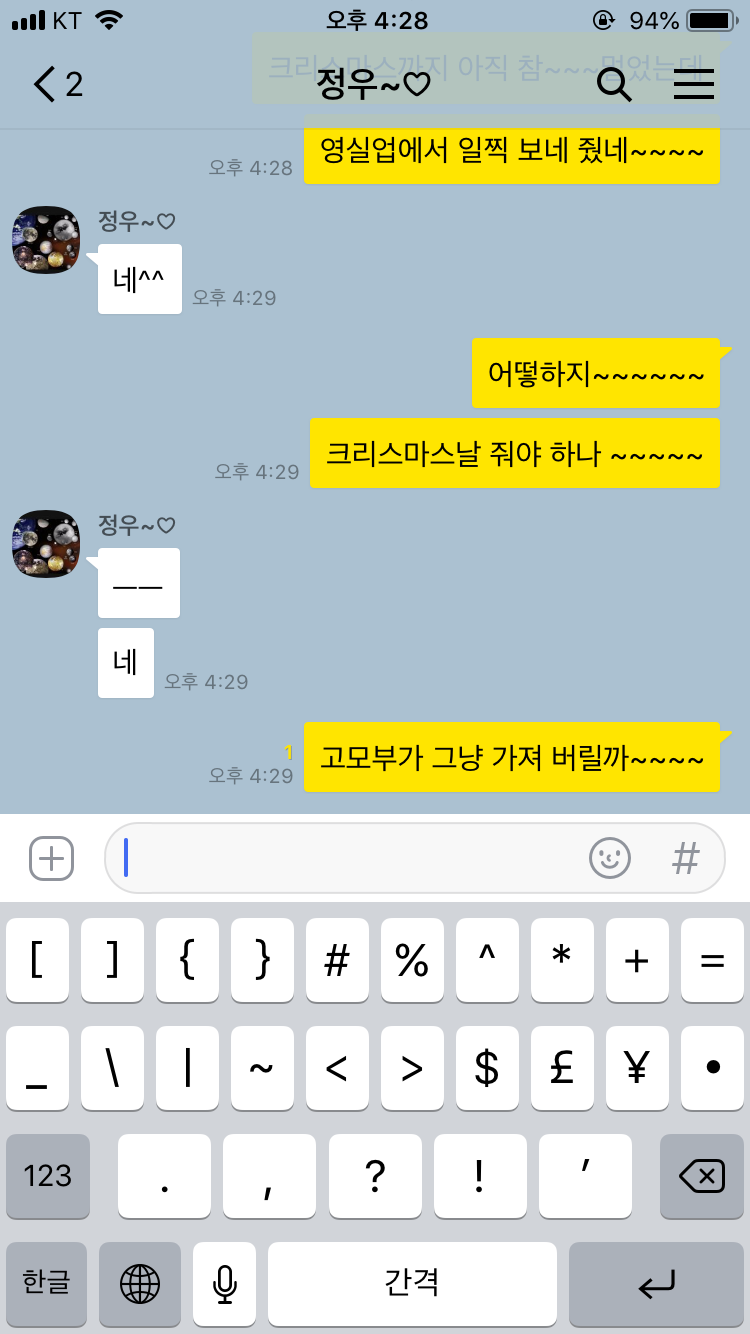
Task: Tap the hashtag search icon
Action: click(x=685, y=858)
